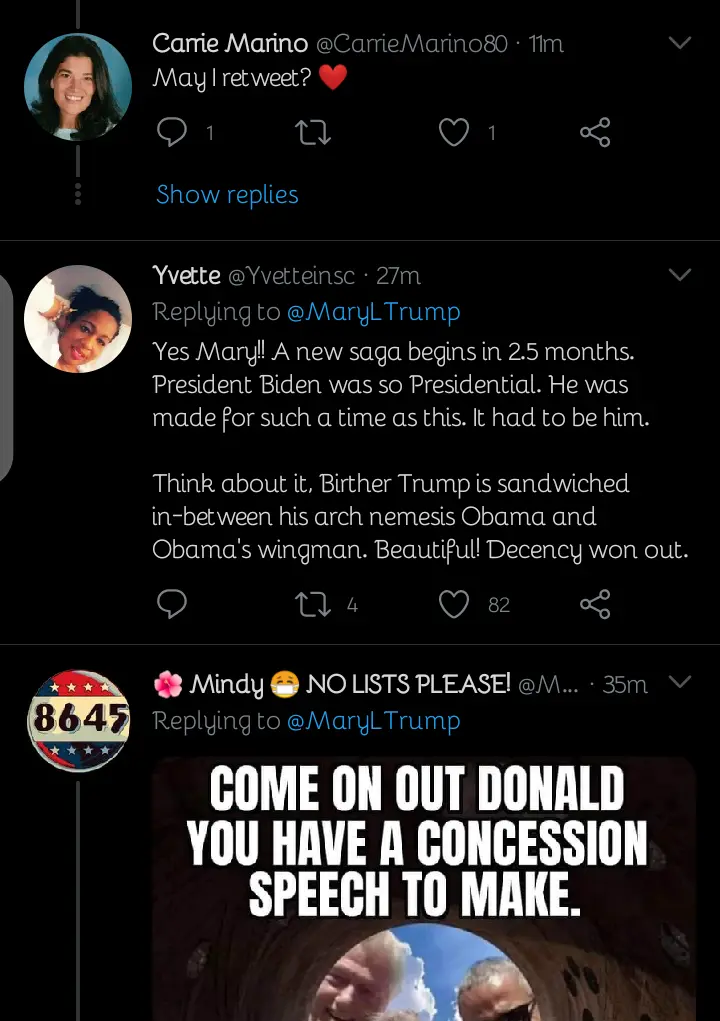This screenshot has width=720, height=1021.
Task: Expand Show replies link
Action: (x=227, y=195)
